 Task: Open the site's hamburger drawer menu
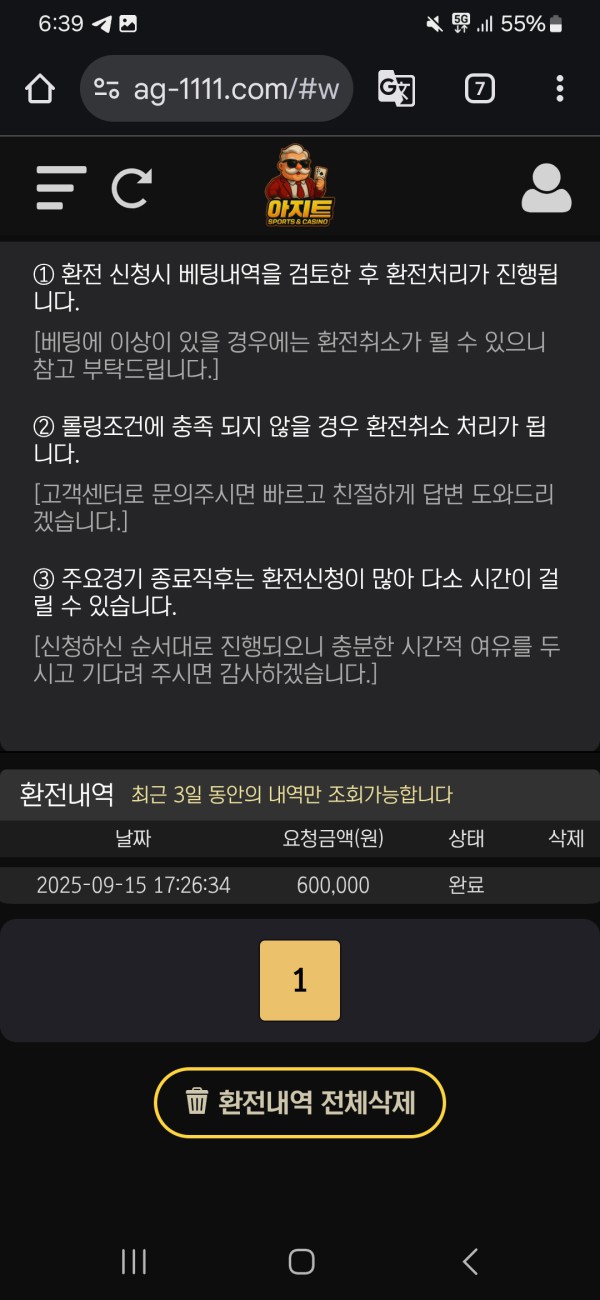[61, 187]
